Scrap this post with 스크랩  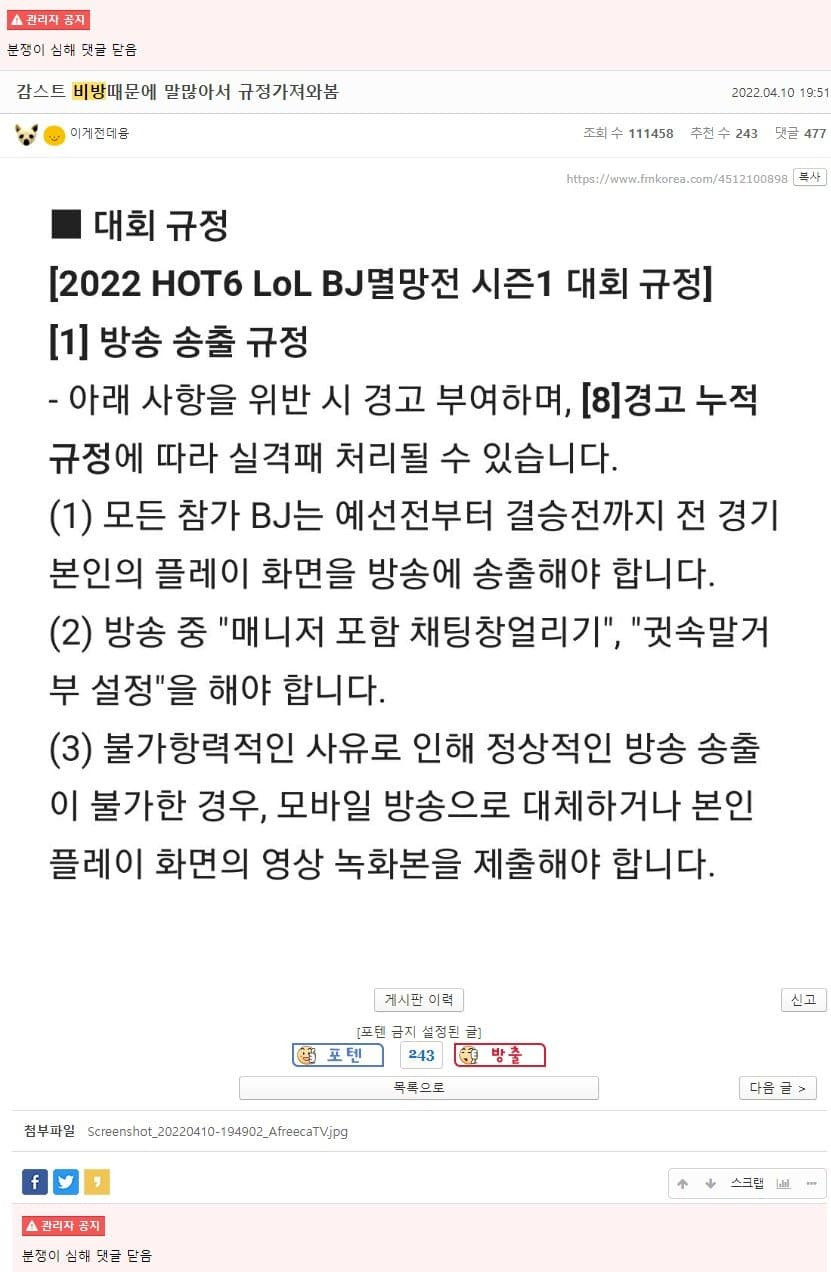pos(746,1183)
